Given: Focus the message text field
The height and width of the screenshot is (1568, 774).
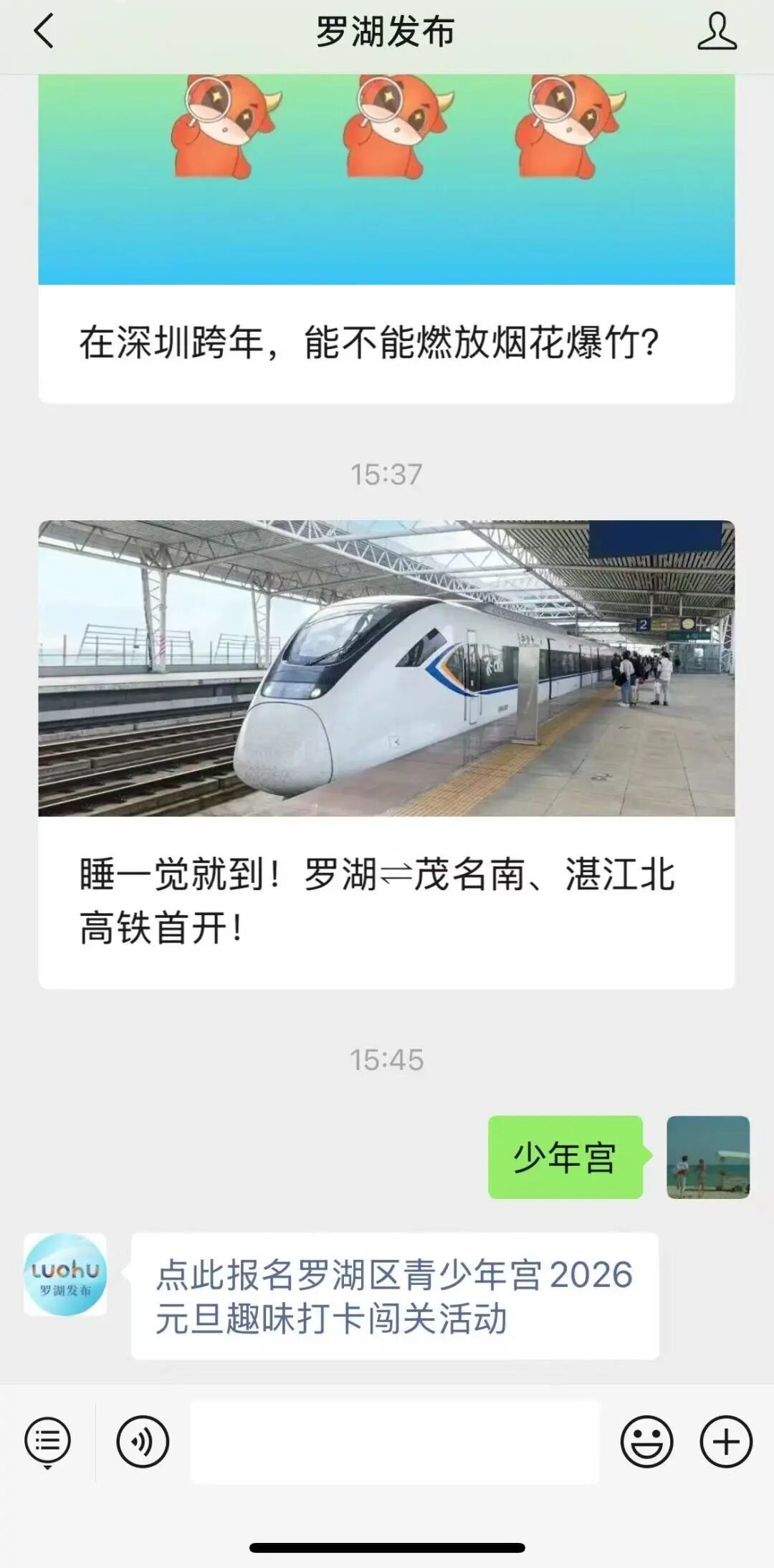Looking at the screenshot, I should [x=394, y=1441].
